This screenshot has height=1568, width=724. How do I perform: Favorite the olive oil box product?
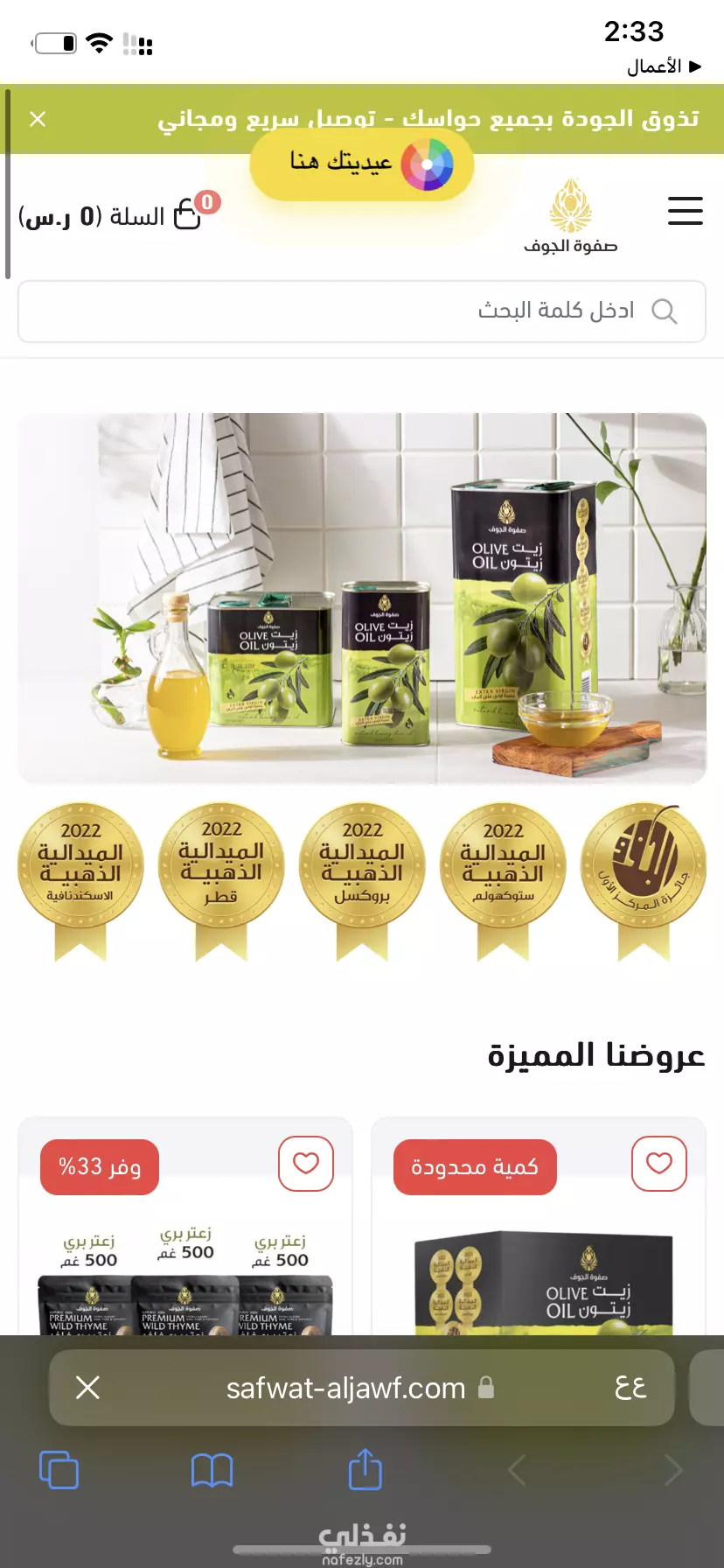[659, 1164]
